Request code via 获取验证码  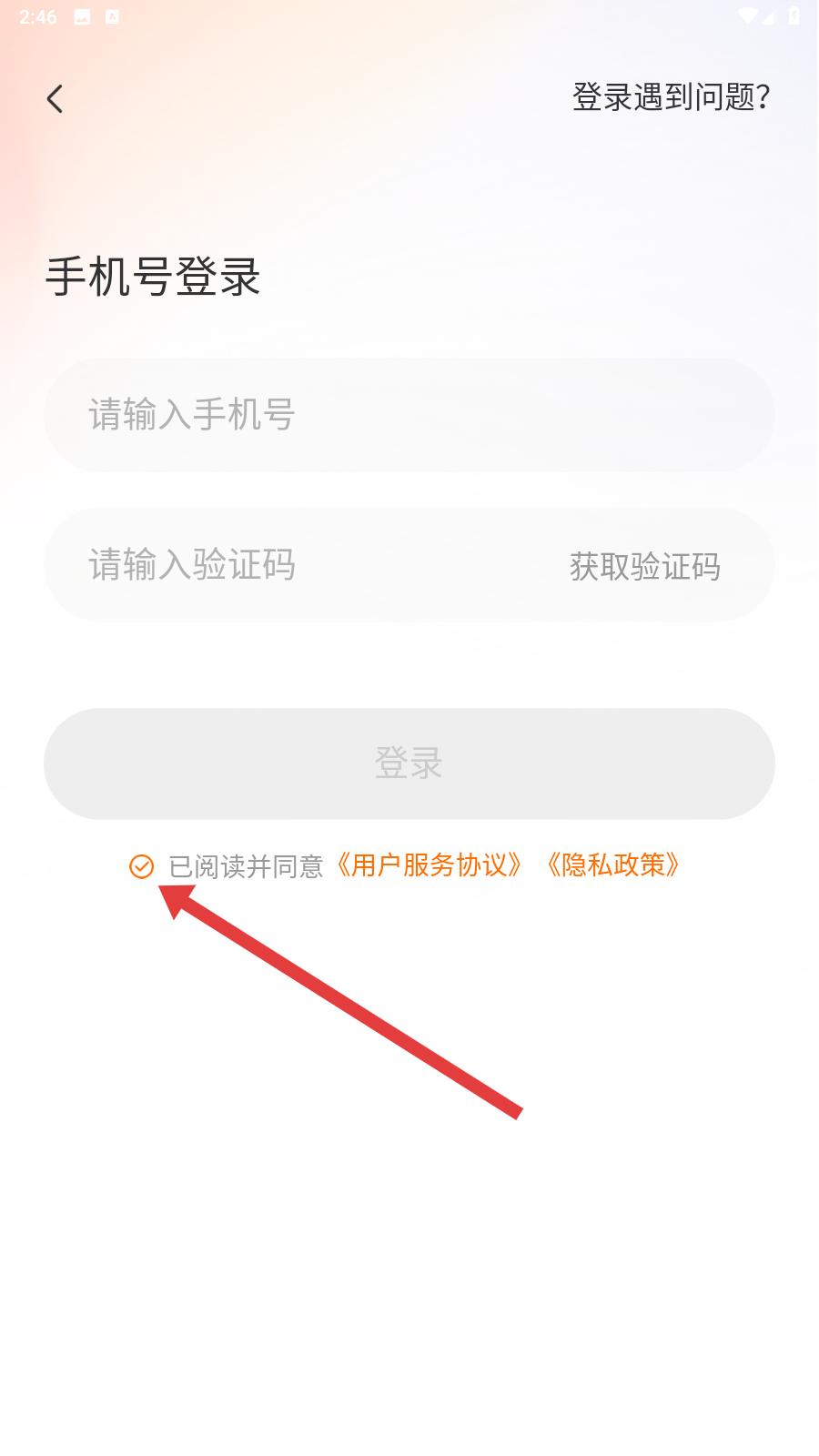(644, 566)
